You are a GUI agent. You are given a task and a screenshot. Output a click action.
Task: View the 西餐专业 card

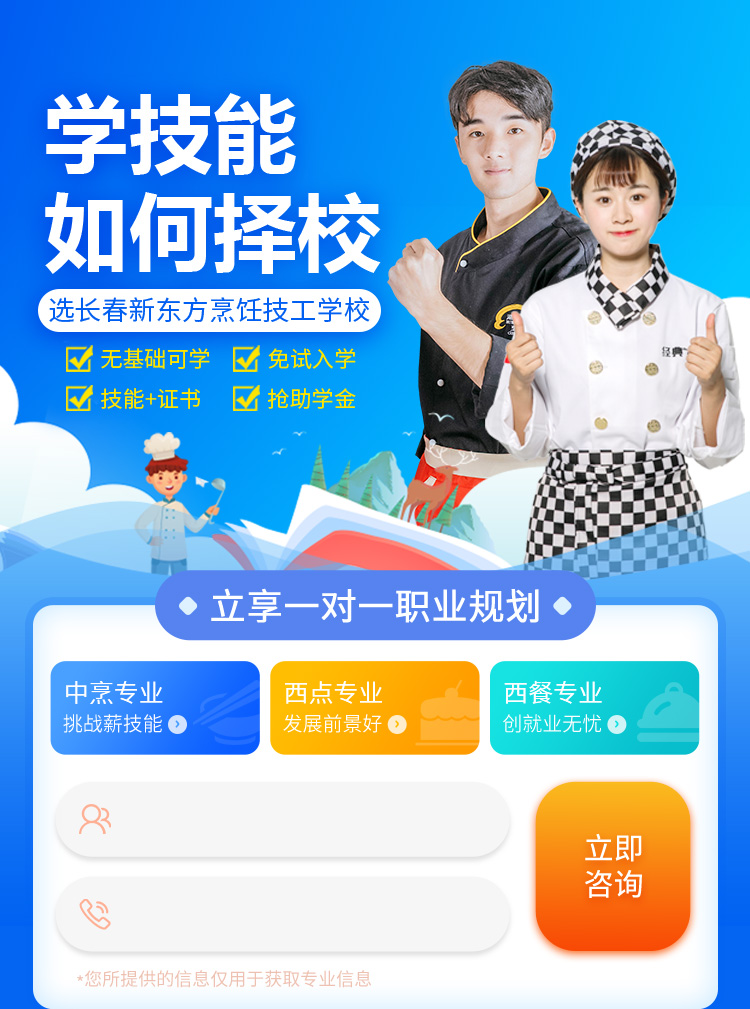[x=594, y=707]
